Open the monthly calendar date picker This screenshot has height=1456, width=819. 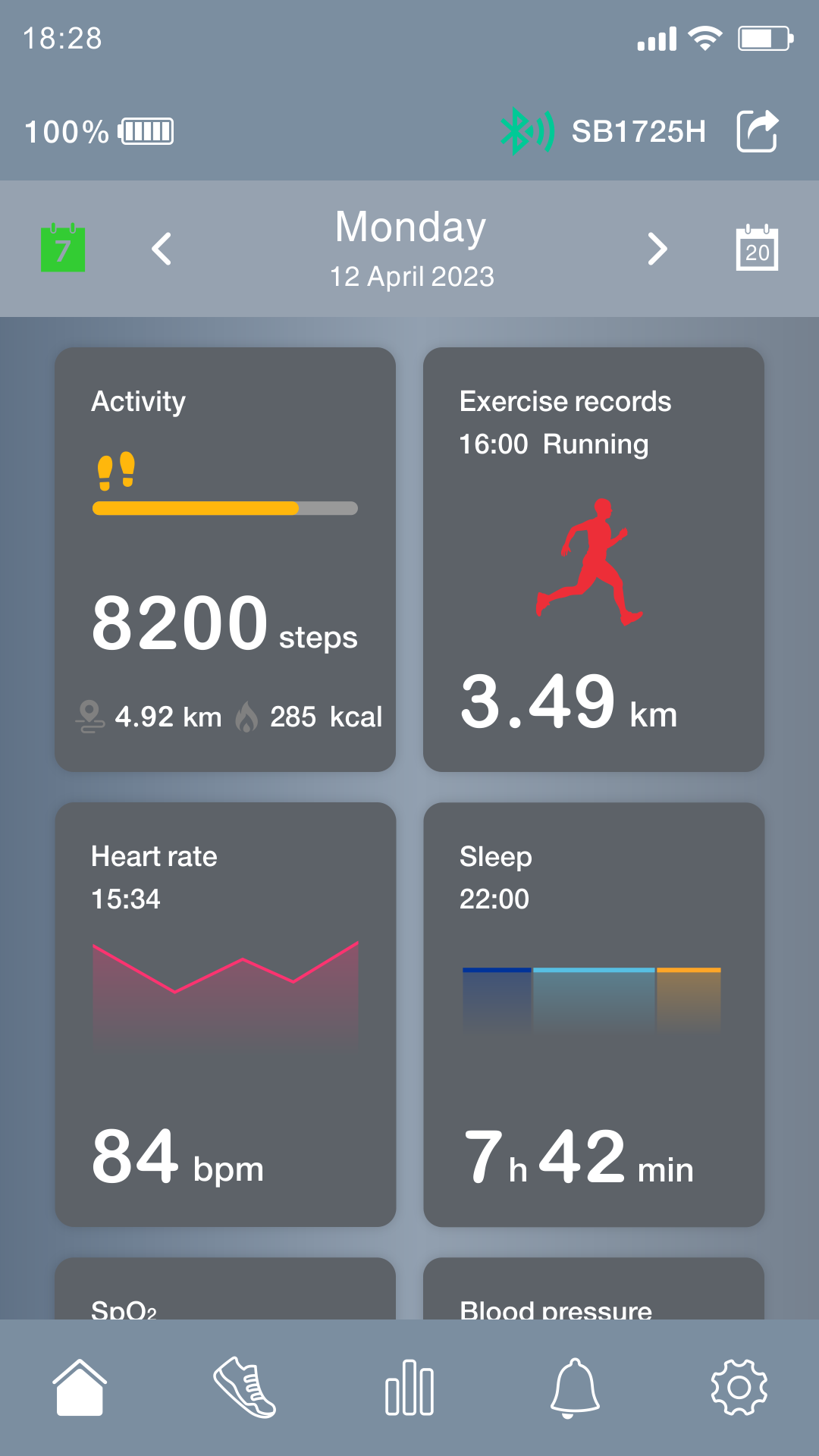(757, 248)
